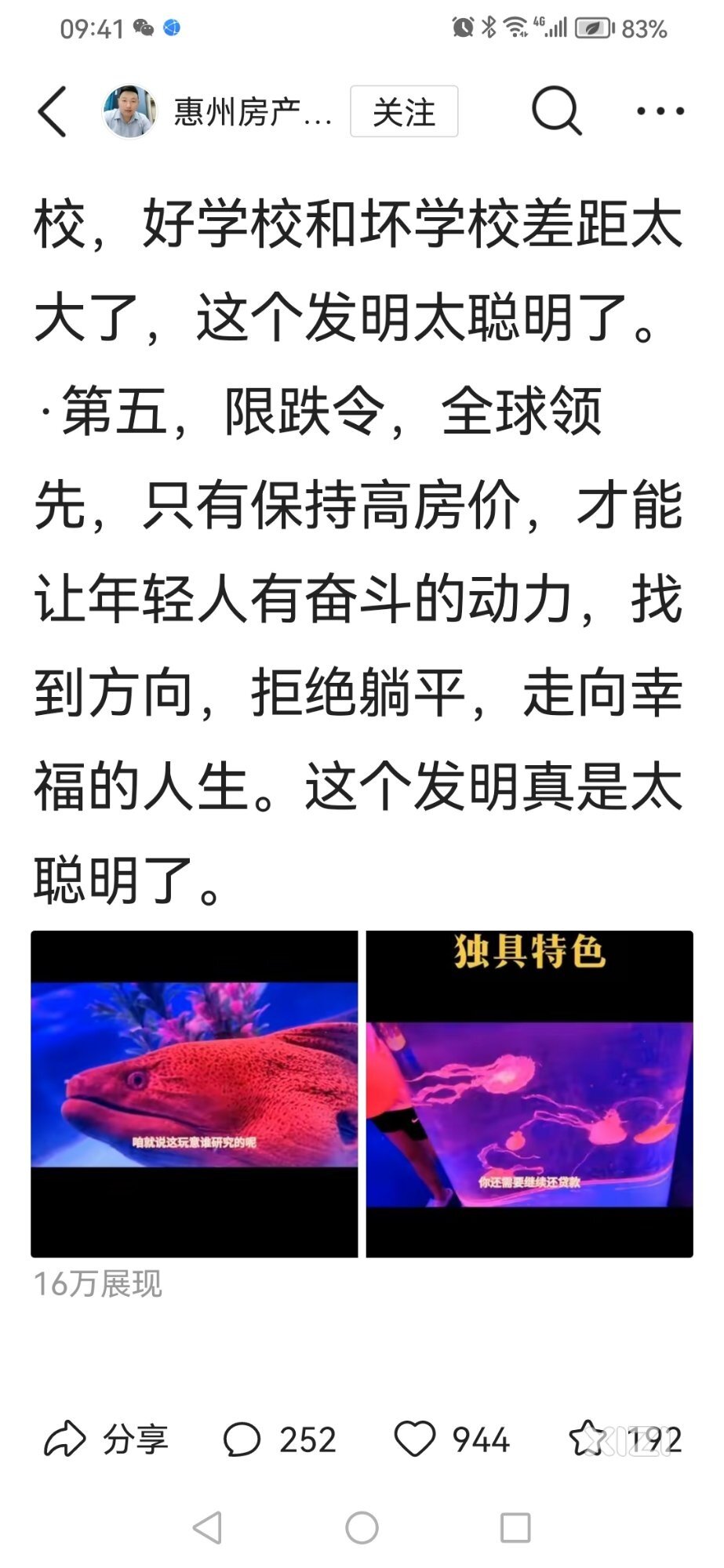The height and width of the screenshot is (1568, 724).
Task: Tap the system home button
Action: [362, 1527]
